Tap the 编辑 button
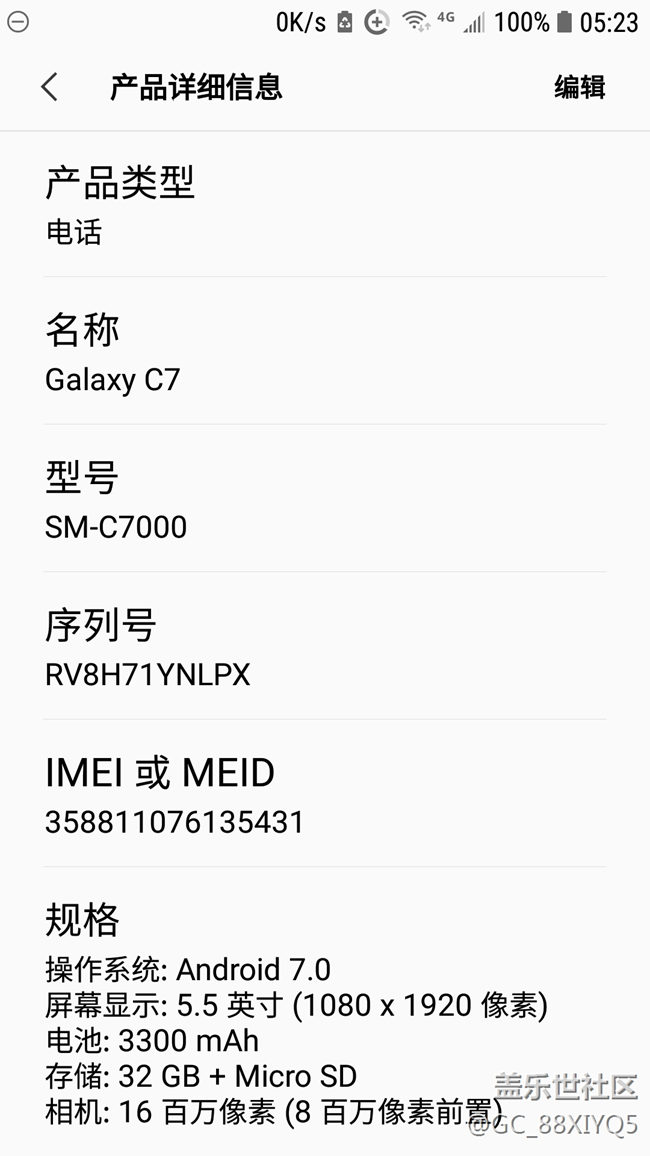Image resolution: width=650 pixels, height=1156 pixels. pyautogui.click(x=579, y=87)
